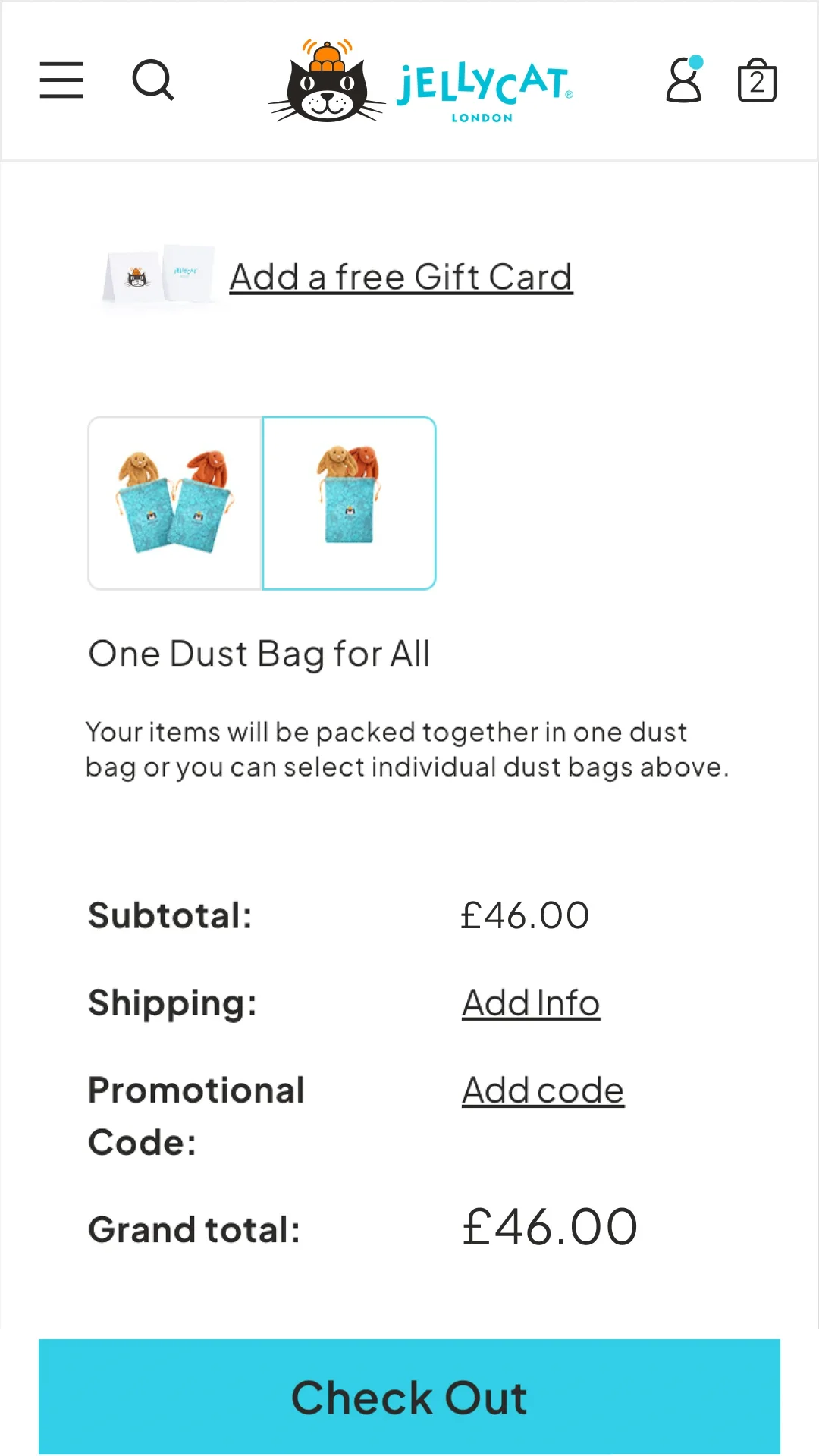Choose the one dust bag for all option
The height and width of the screenshot is (1456, 819).
tap(350, 503)
